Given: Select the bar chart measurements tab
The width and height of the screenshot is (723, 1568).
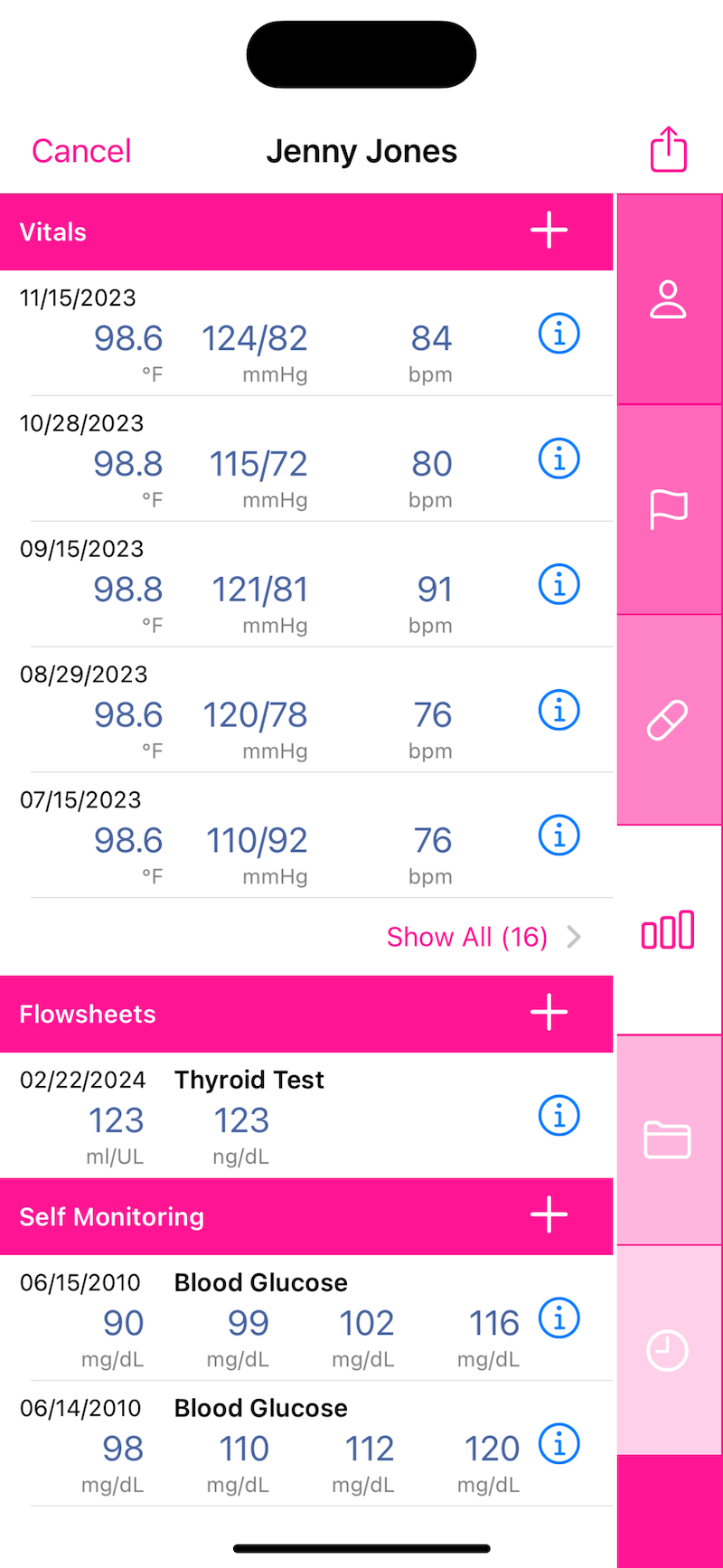Looking at the screenshot, I should tap(670, 930).
